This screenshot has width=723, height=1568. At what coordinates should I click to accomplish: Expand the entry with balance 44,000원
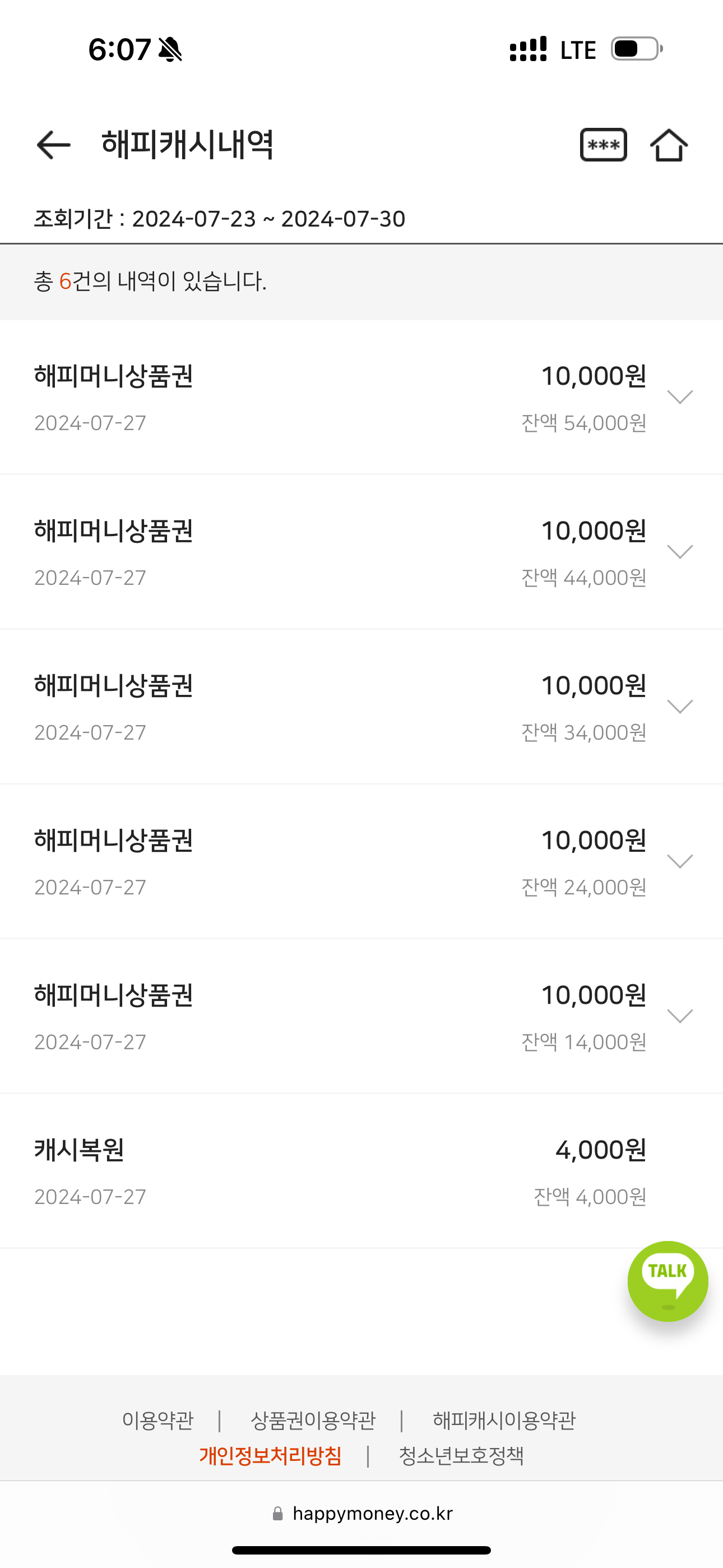pyautogui.click(x=680, y=551)
